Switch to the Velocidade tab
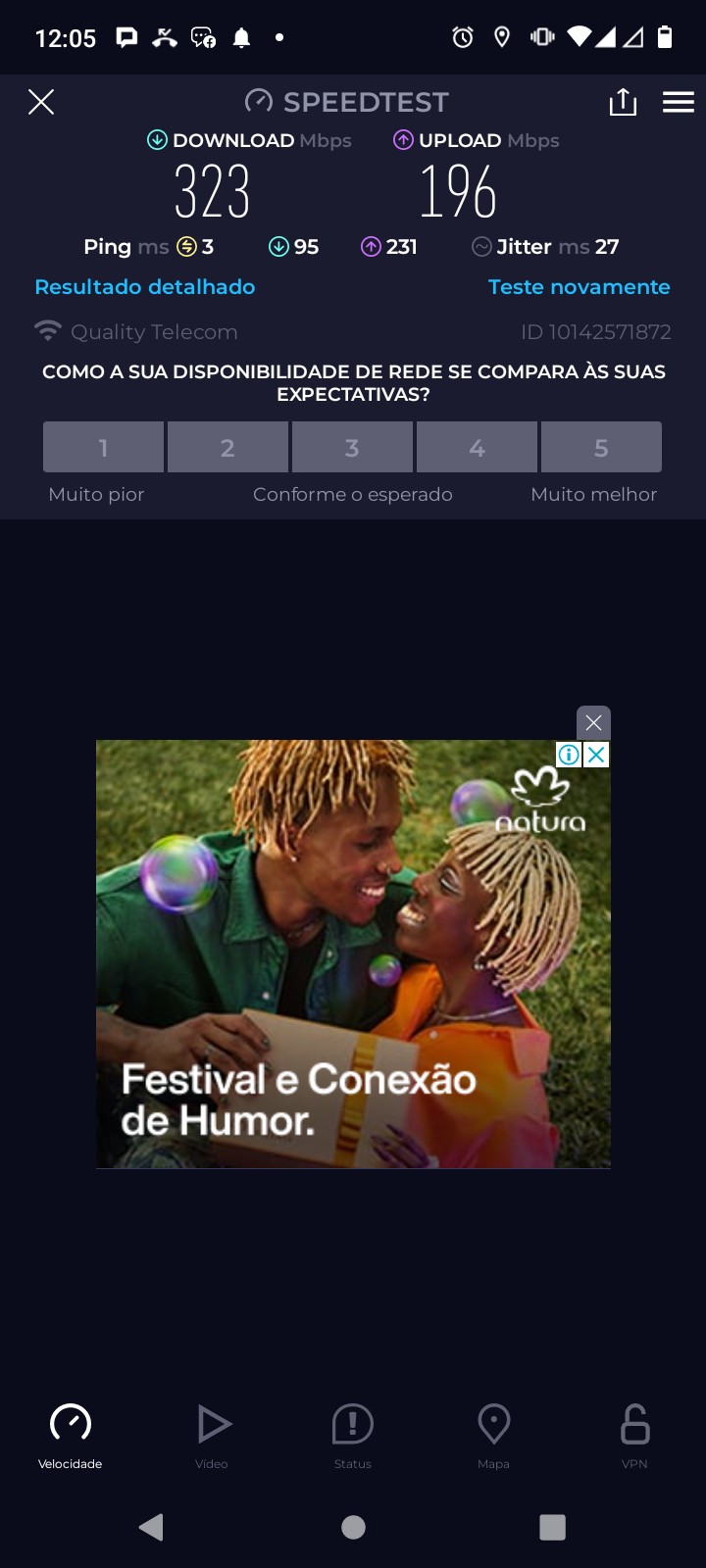The height and width of the screenshot is (1568, 706). 71,1435
